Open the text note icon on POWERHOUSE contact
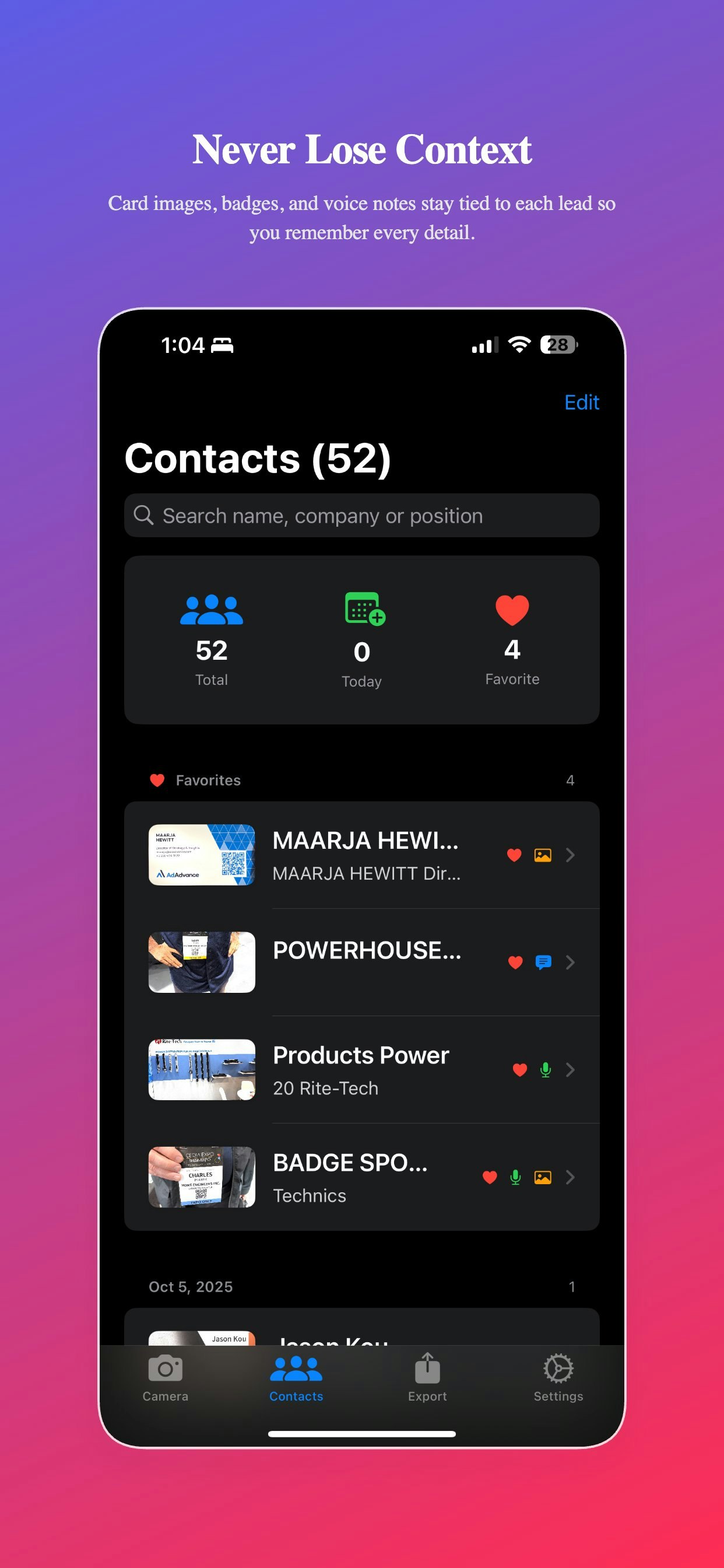 pyautogui.click(x=543, y=963)
